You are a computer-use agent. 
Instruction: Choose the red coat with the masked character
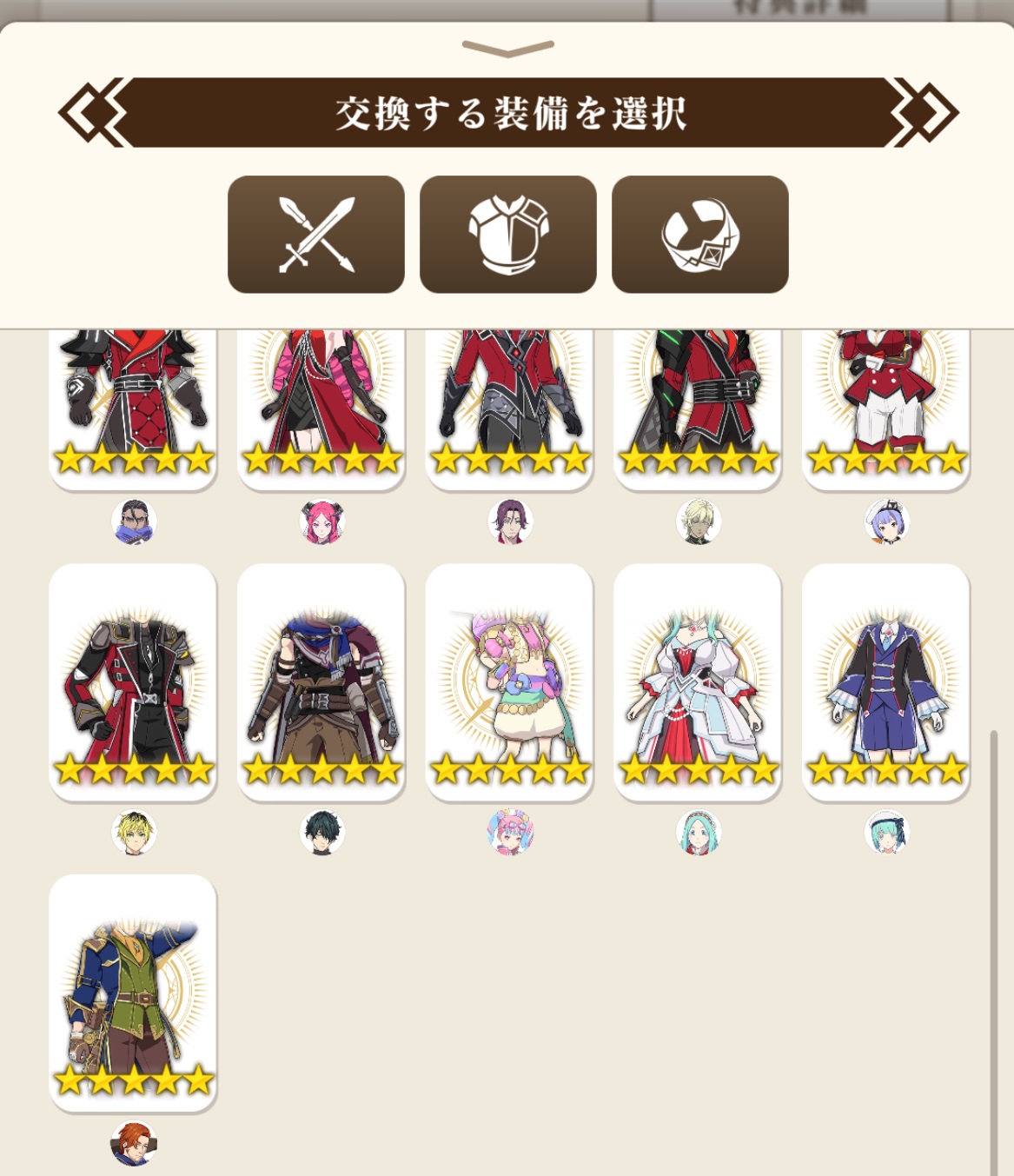click(x=133, y=410)
